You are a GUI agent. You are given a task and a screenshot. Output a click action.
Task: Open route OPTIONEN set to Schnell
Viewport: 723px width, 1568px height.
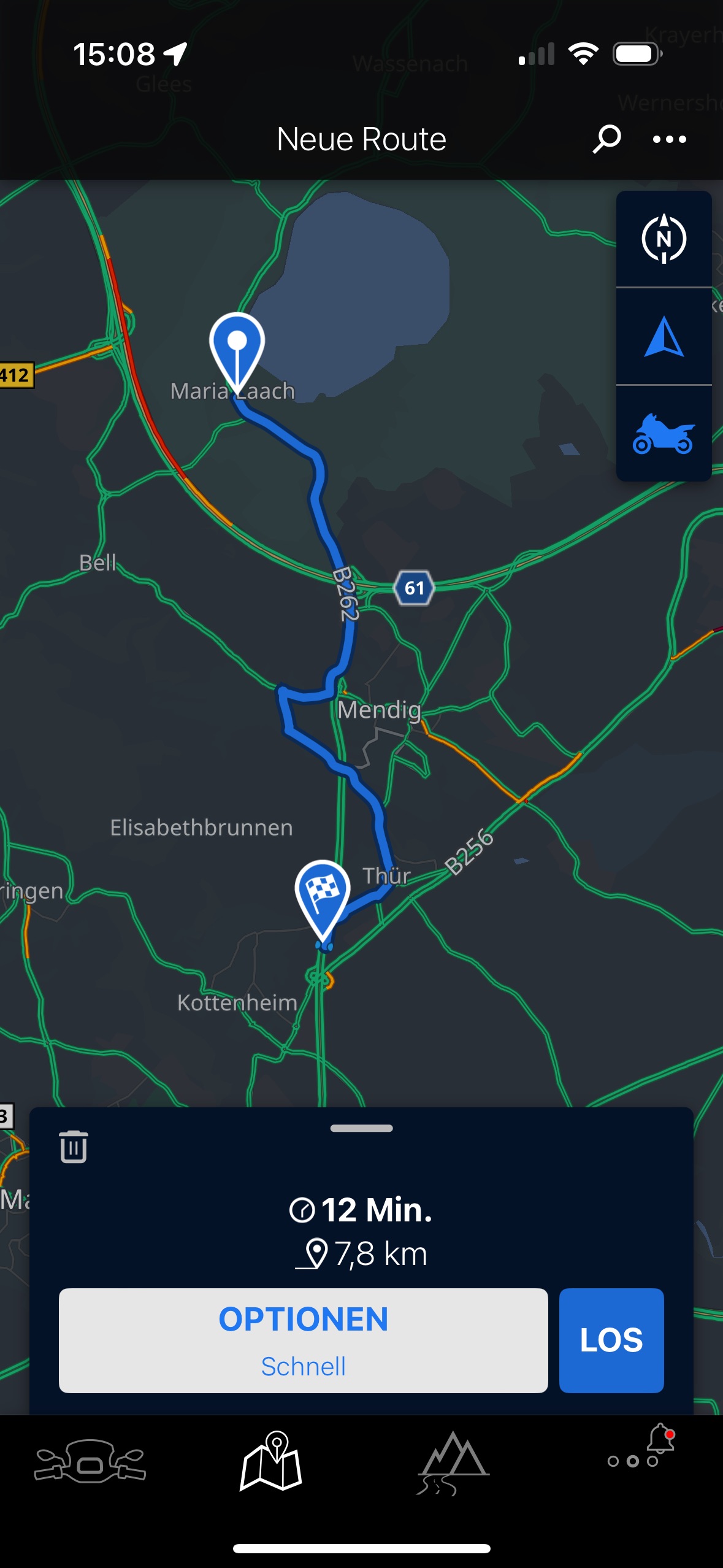point(303,1340)
